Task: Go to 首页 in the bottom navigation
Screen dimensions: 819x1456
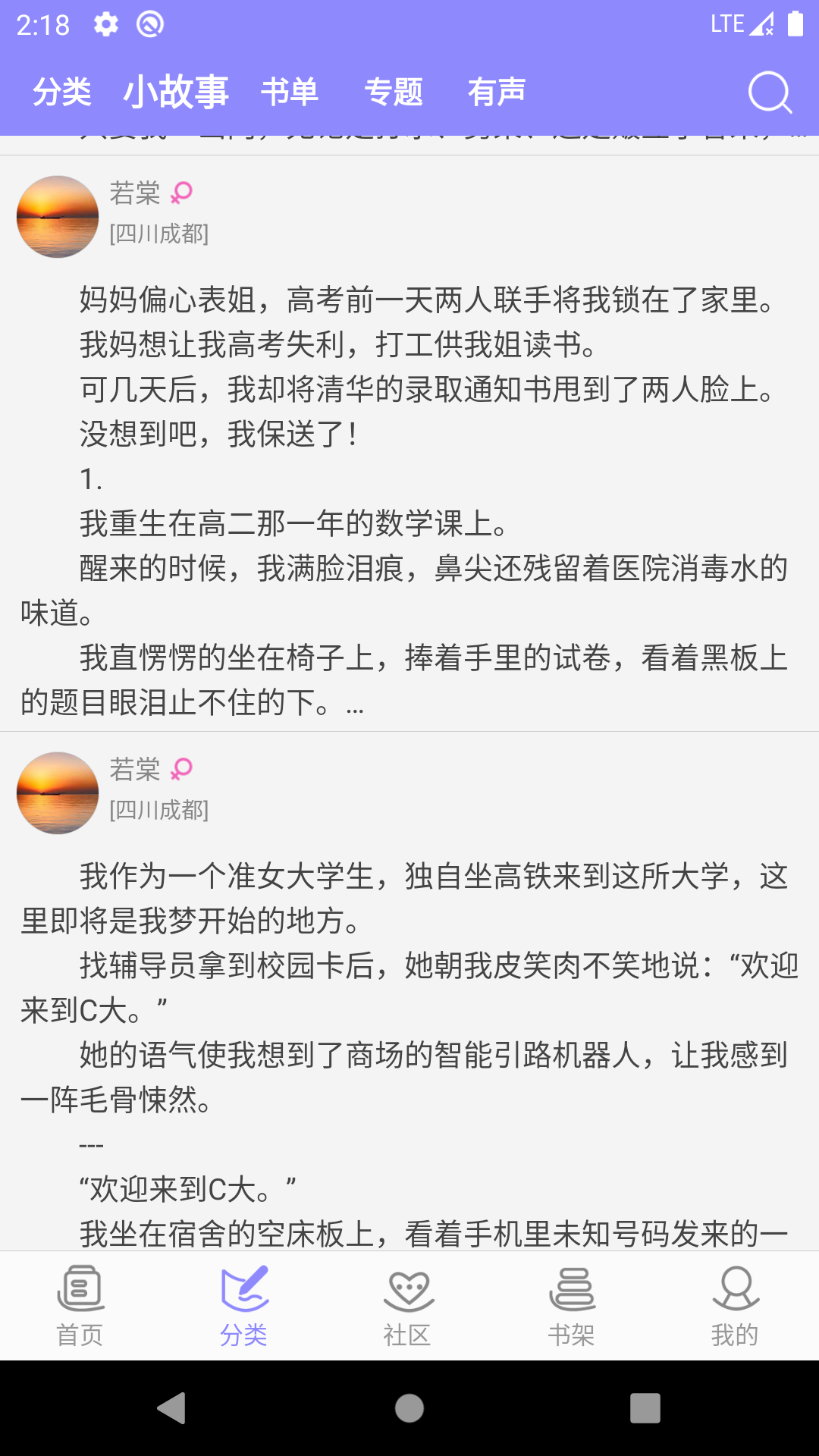Action: point(80,1306)
